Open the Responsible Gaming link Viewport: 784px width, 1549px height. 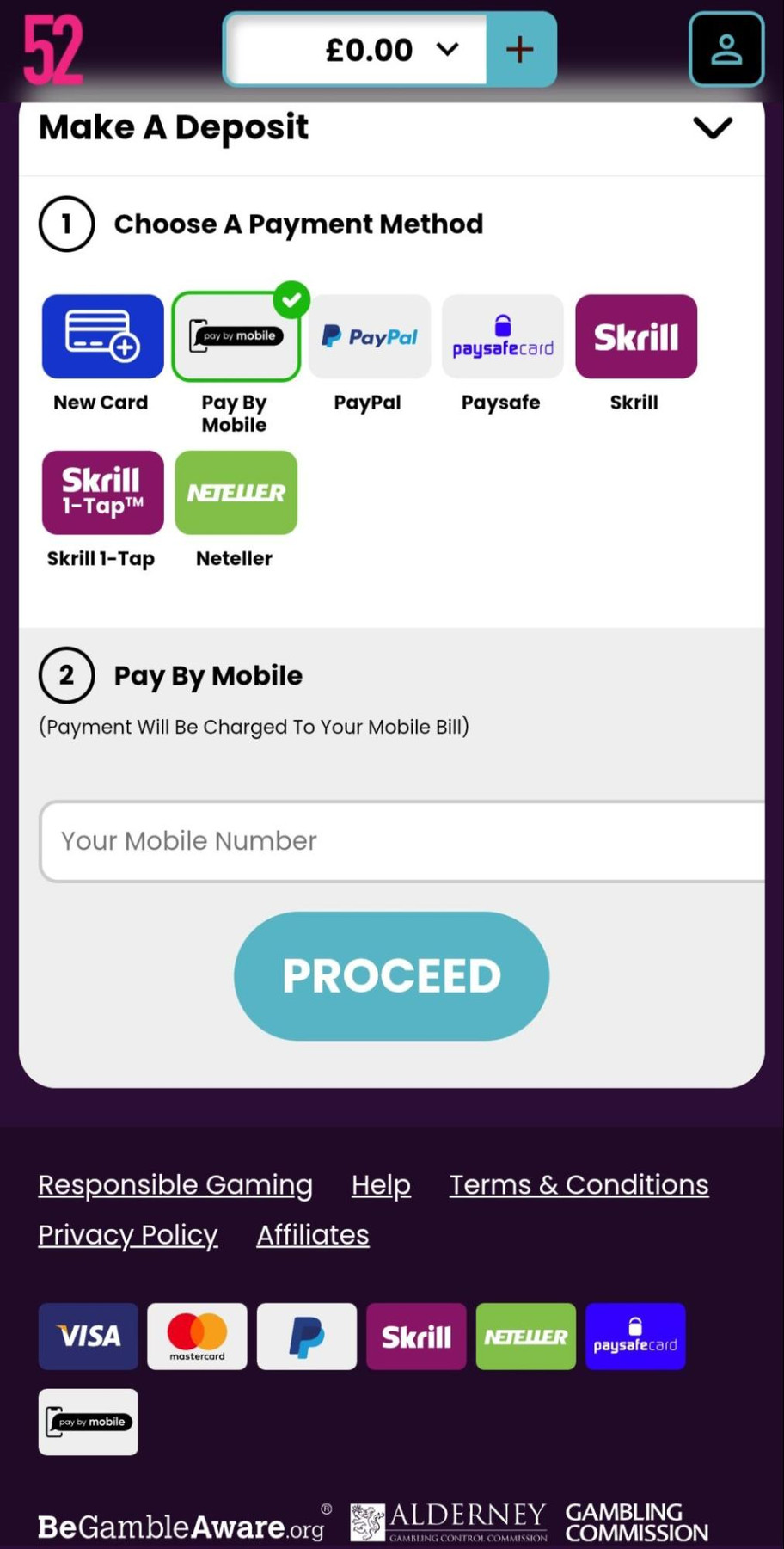(x=175, y=1184)
